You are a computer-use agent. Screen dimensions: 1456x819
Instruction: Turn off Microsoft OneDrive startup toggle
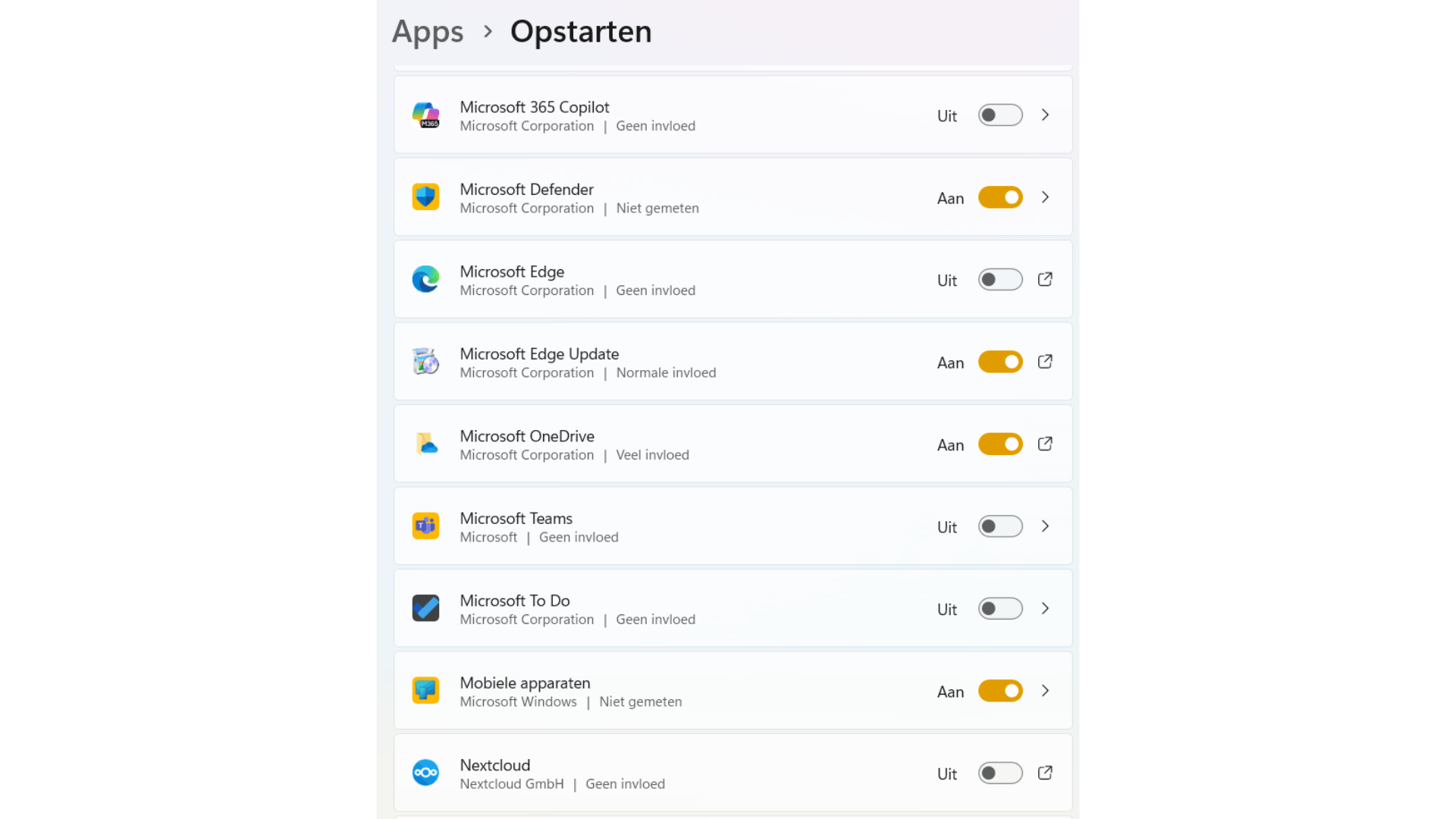point(999,444)
